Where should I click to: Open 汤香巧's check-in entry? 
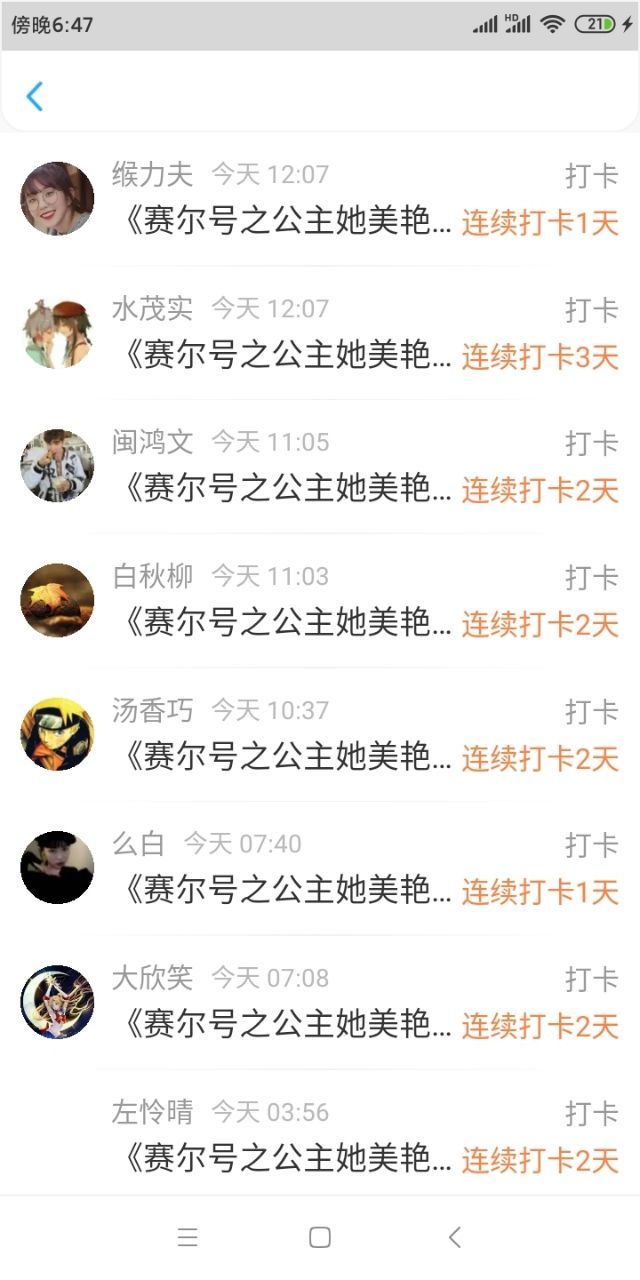pos(320,735)
